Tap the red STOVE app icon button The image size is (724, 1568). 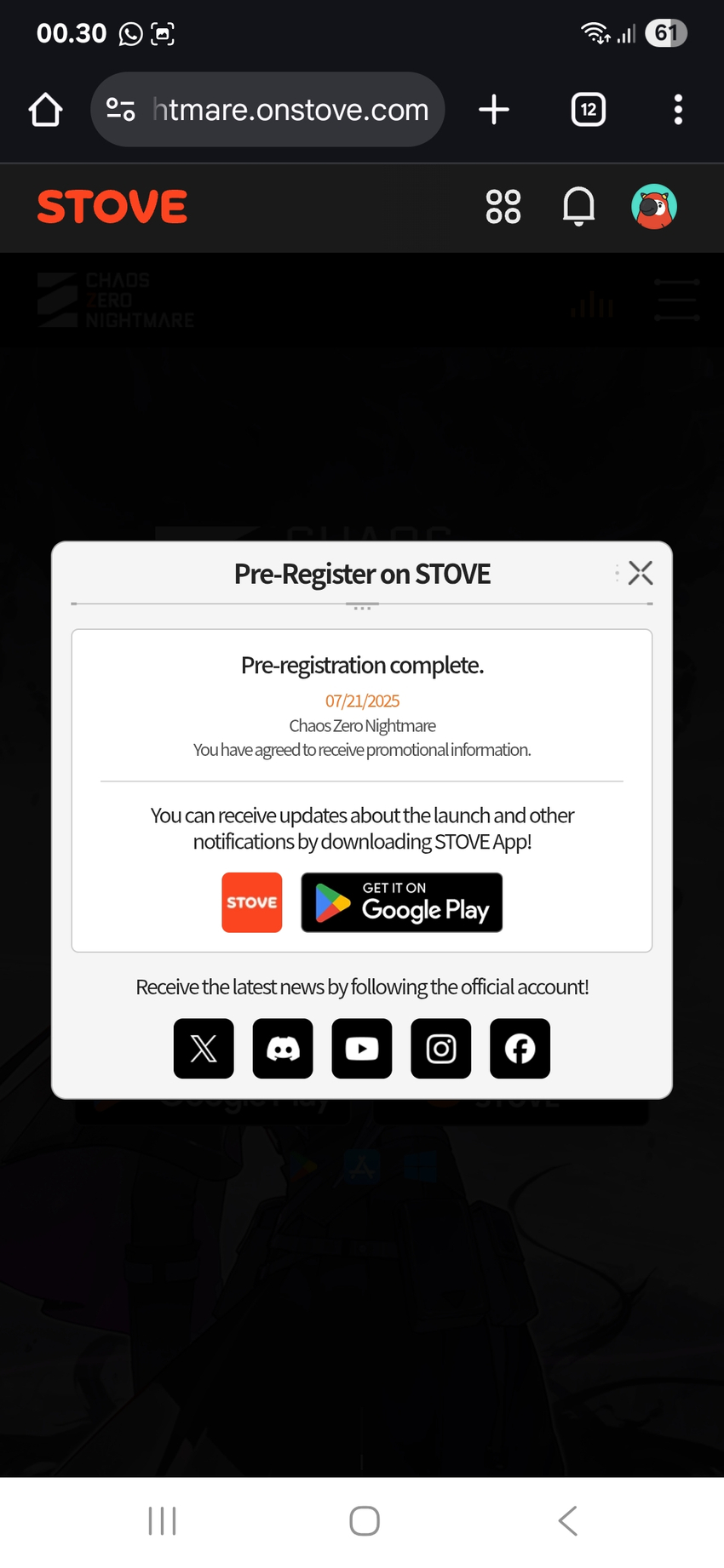251,902
